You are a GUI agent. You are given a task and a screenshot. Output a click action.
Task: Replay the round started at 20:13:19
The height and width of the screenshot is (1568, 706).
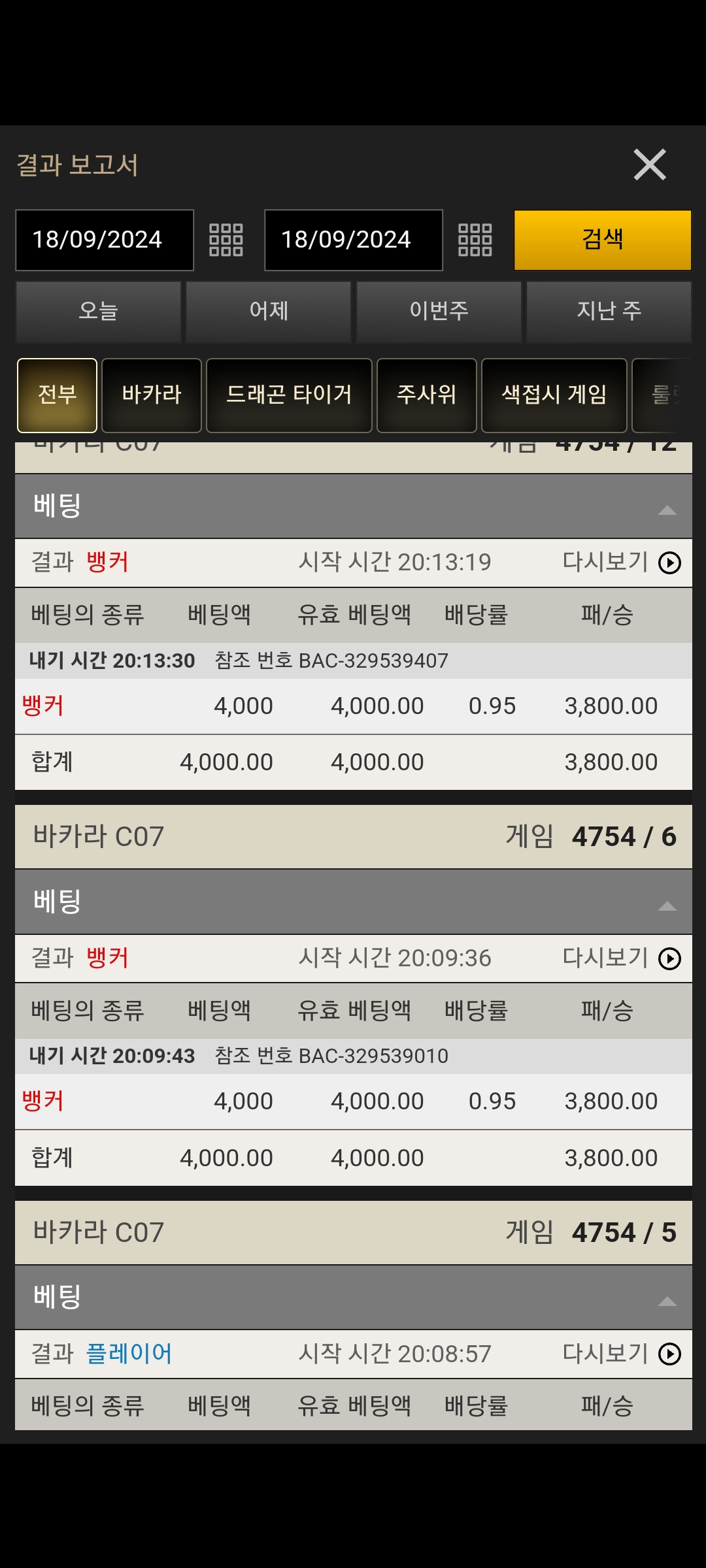(x=669, y=563)
